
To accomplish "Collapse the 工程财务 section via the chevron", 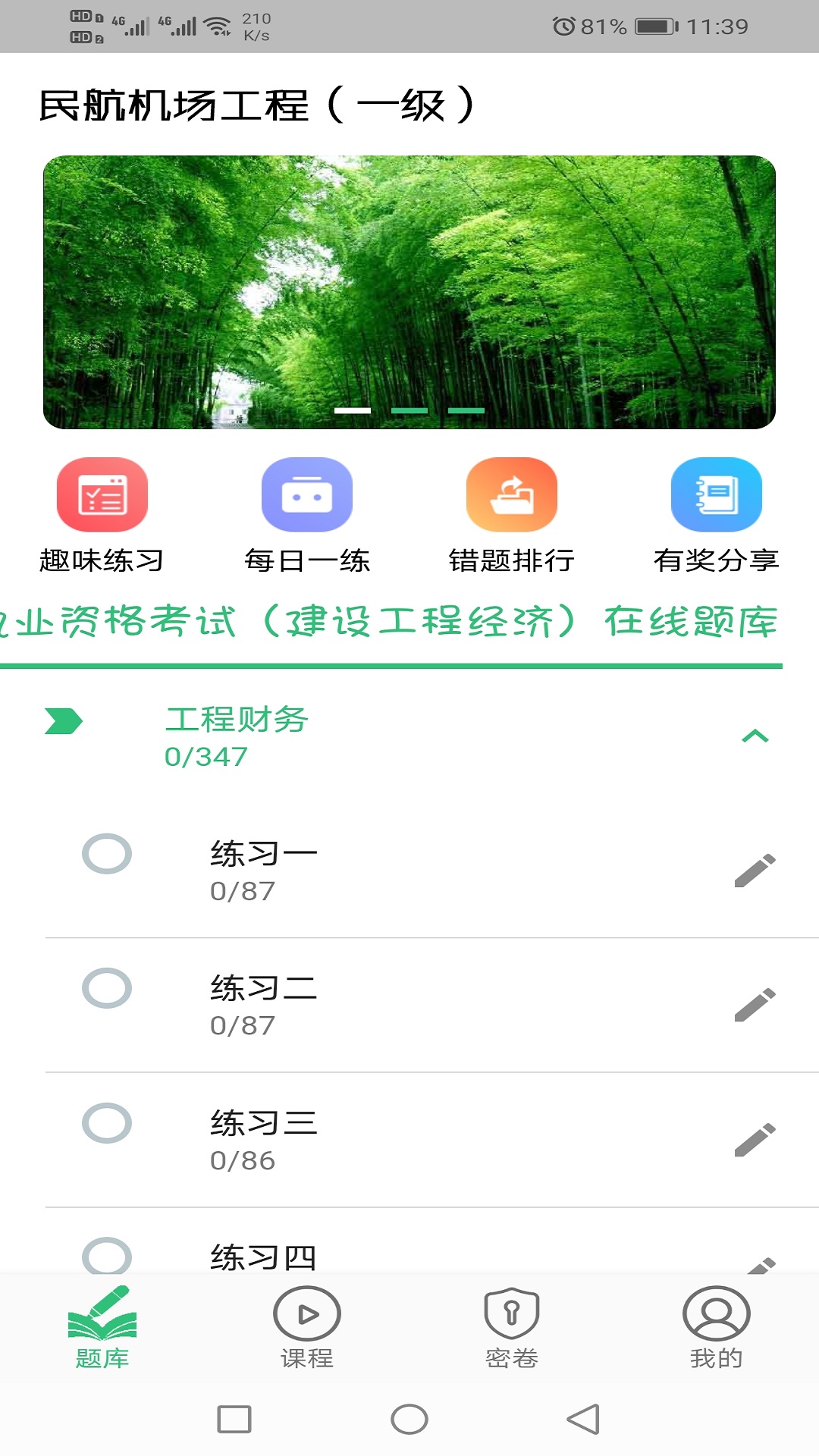I will point(755,736).
